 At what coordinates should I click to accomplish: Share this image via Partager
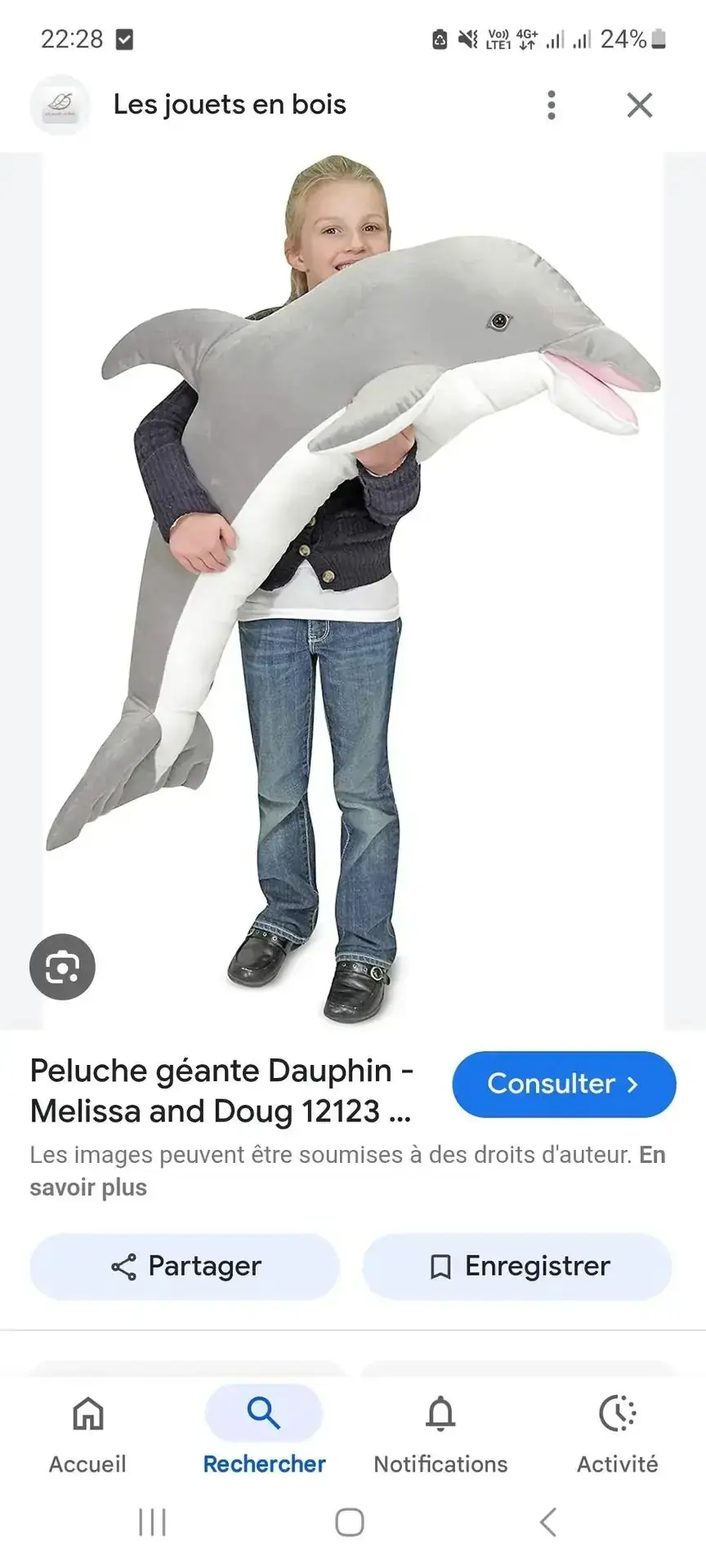(185, 1267)
